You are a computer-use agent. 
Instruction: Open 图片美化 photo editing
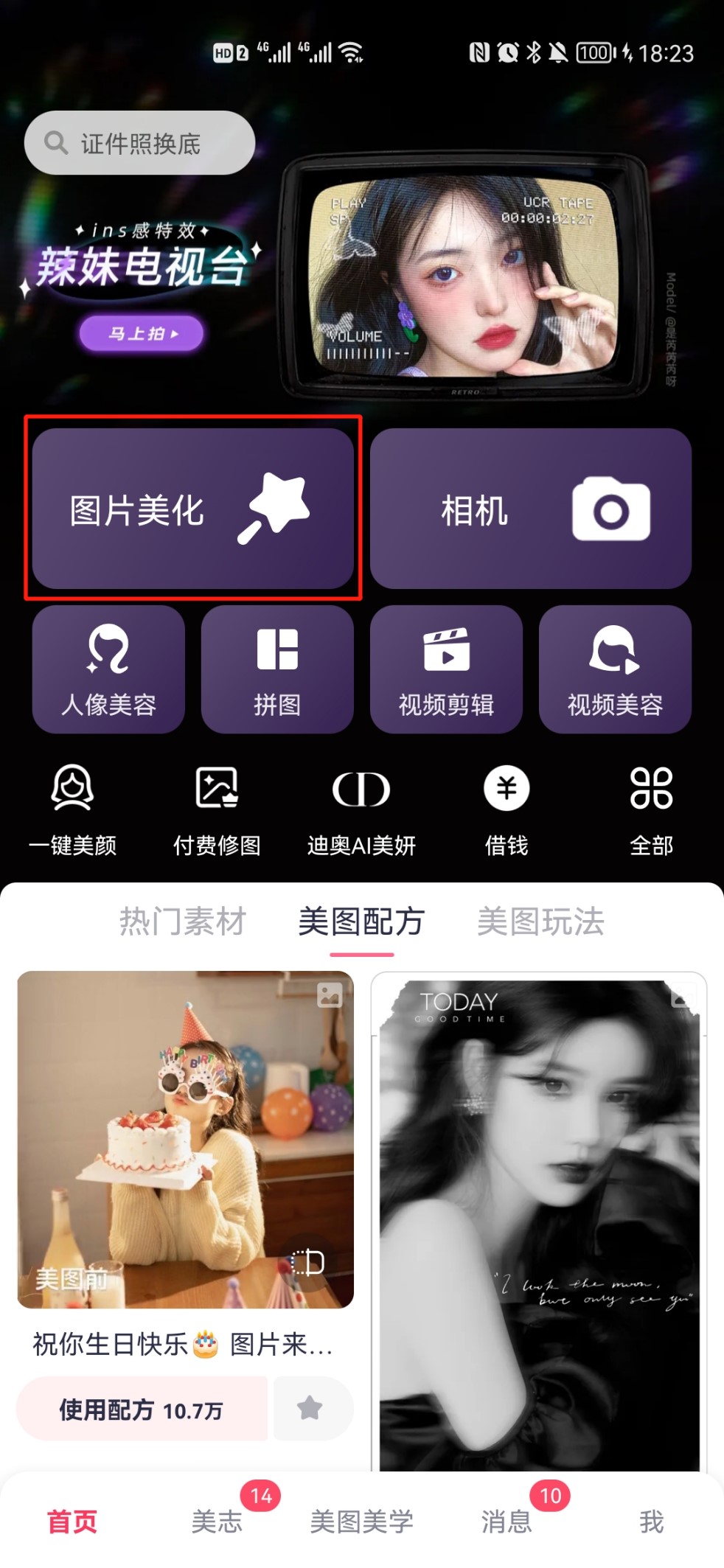[193, 509]
